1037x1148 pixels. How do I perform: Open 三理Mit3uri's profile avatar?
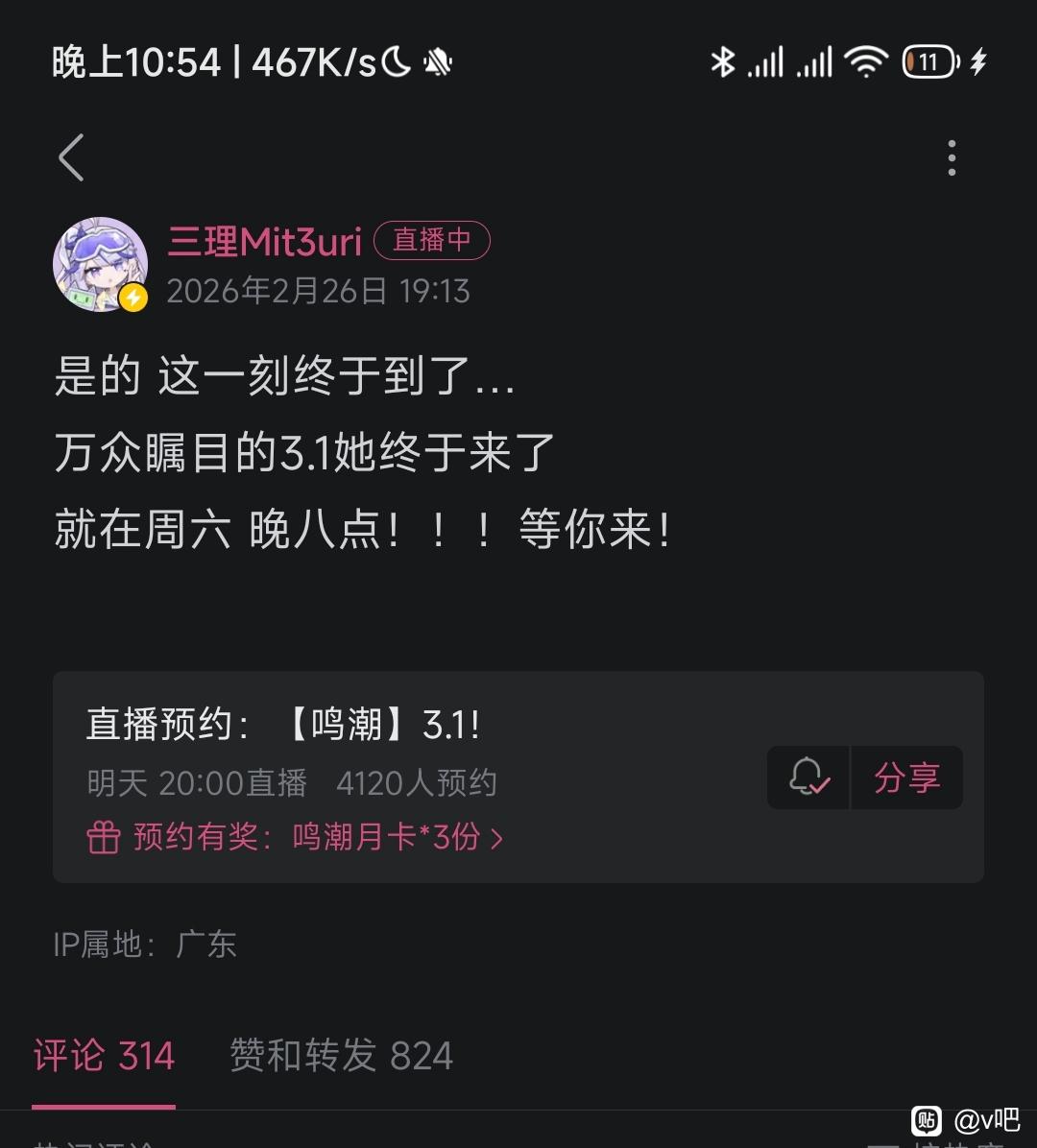[100, 264]
